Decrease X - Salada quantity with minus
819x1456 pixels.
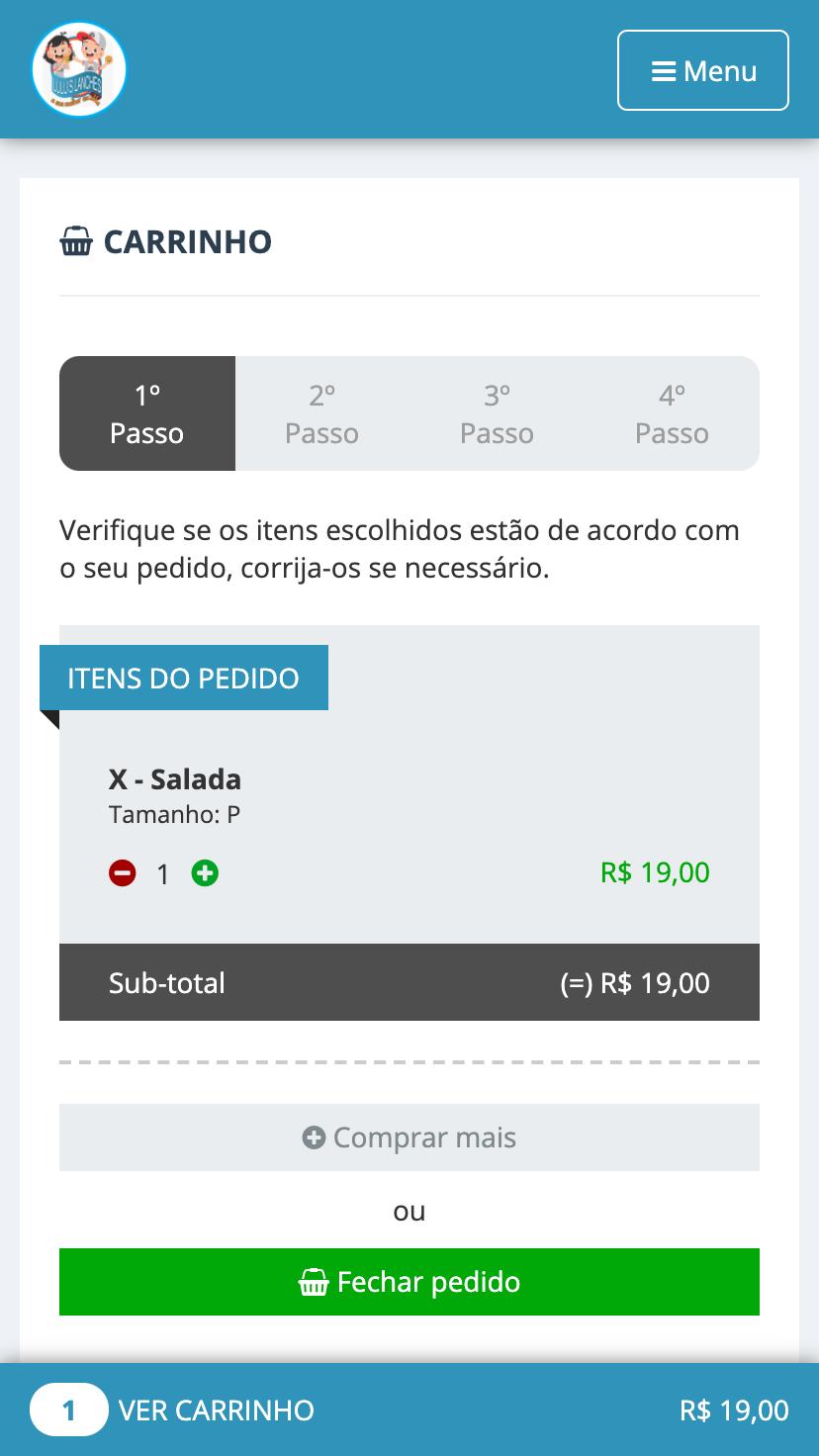123,873
